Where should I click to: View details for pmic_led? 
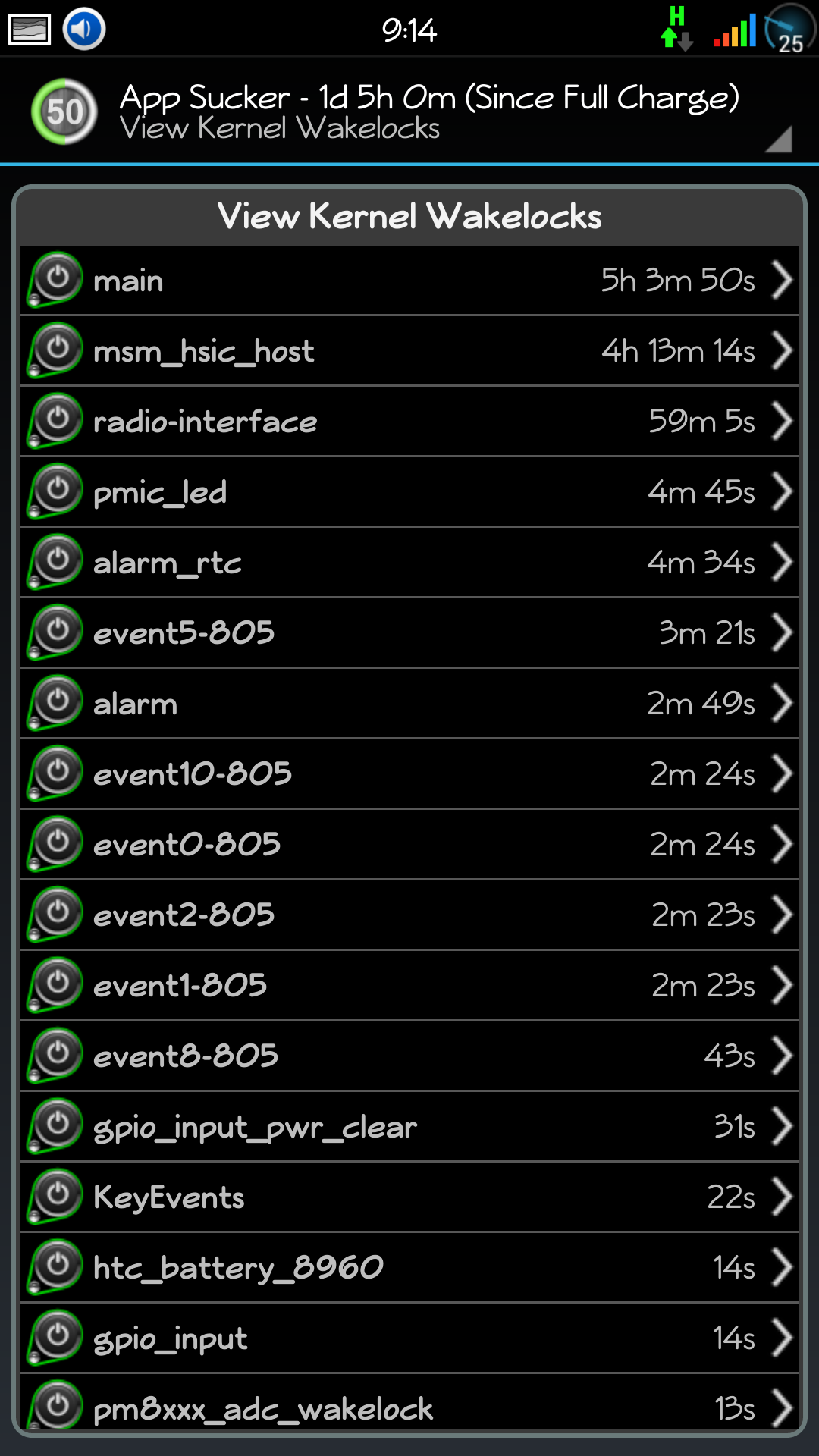409,491
